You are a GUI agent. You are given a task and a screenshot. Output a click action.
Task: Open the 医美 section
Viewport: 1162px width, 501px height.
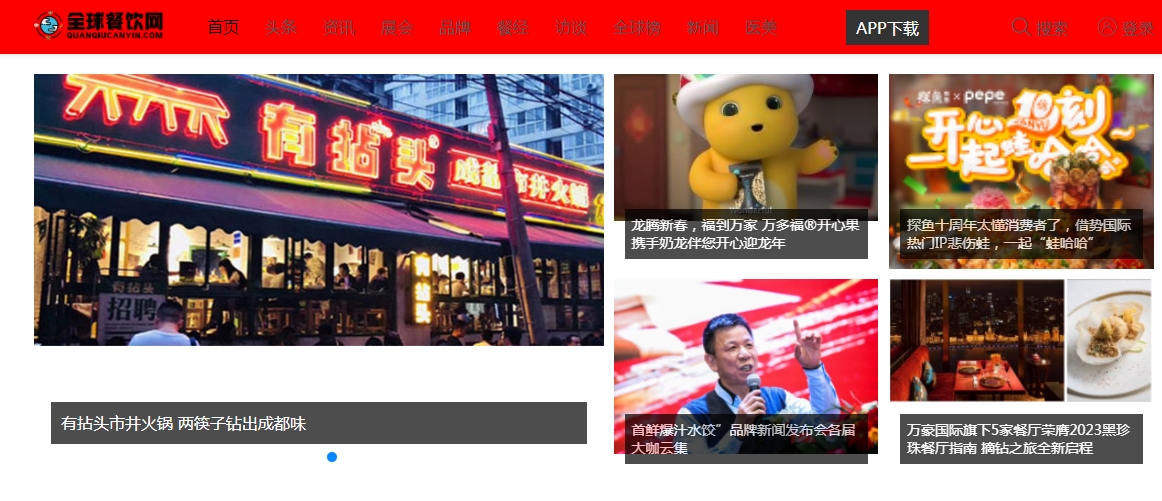coord(761,27)
